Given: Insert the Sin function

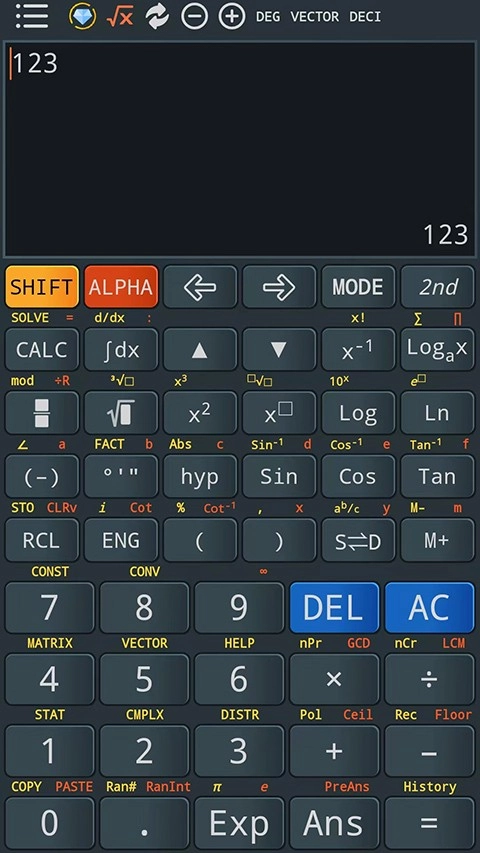Looking at the screenshot, I should [x=279, y=477].
